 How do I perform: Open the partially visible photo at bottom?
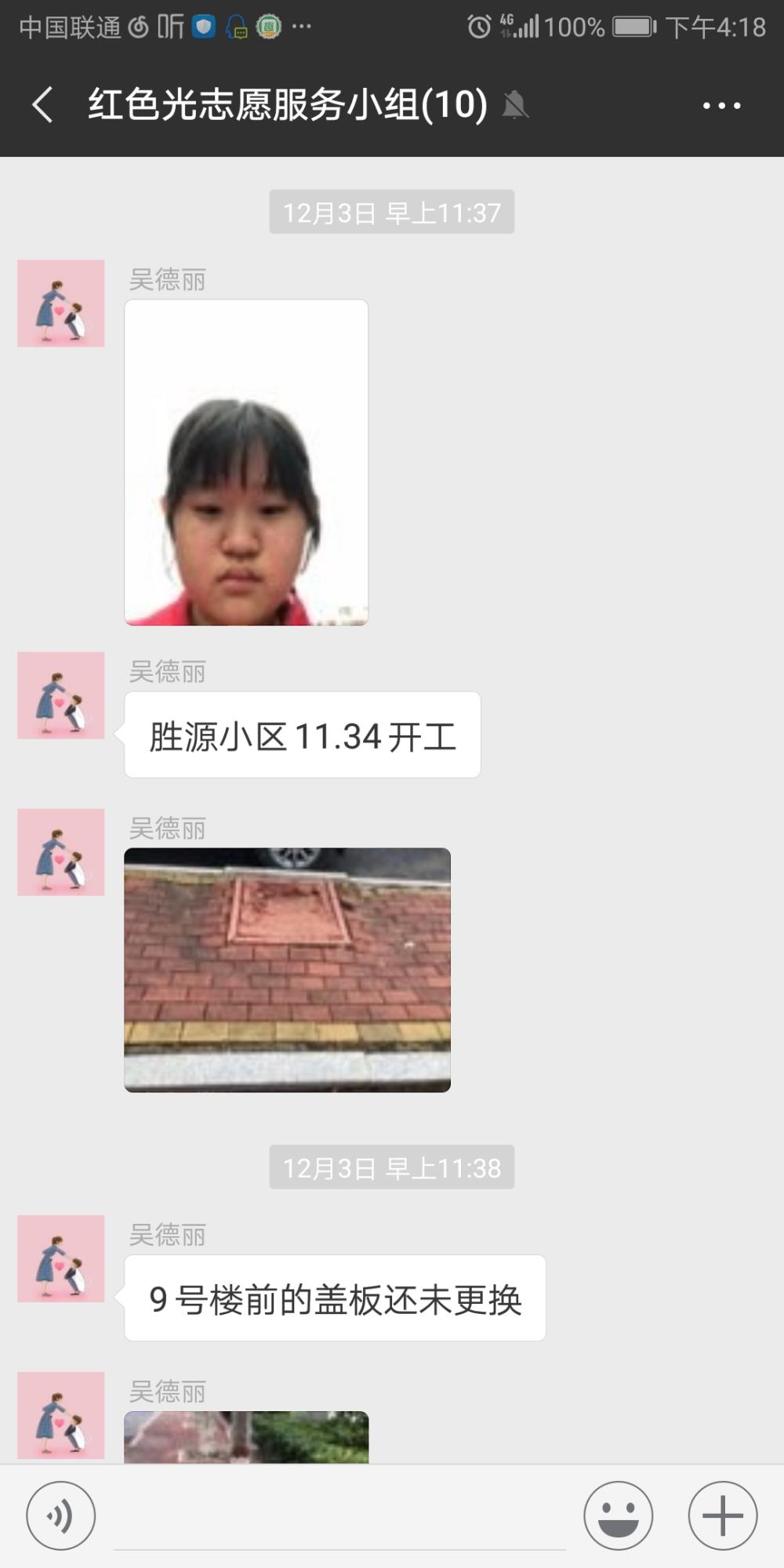click(246, 1437)
